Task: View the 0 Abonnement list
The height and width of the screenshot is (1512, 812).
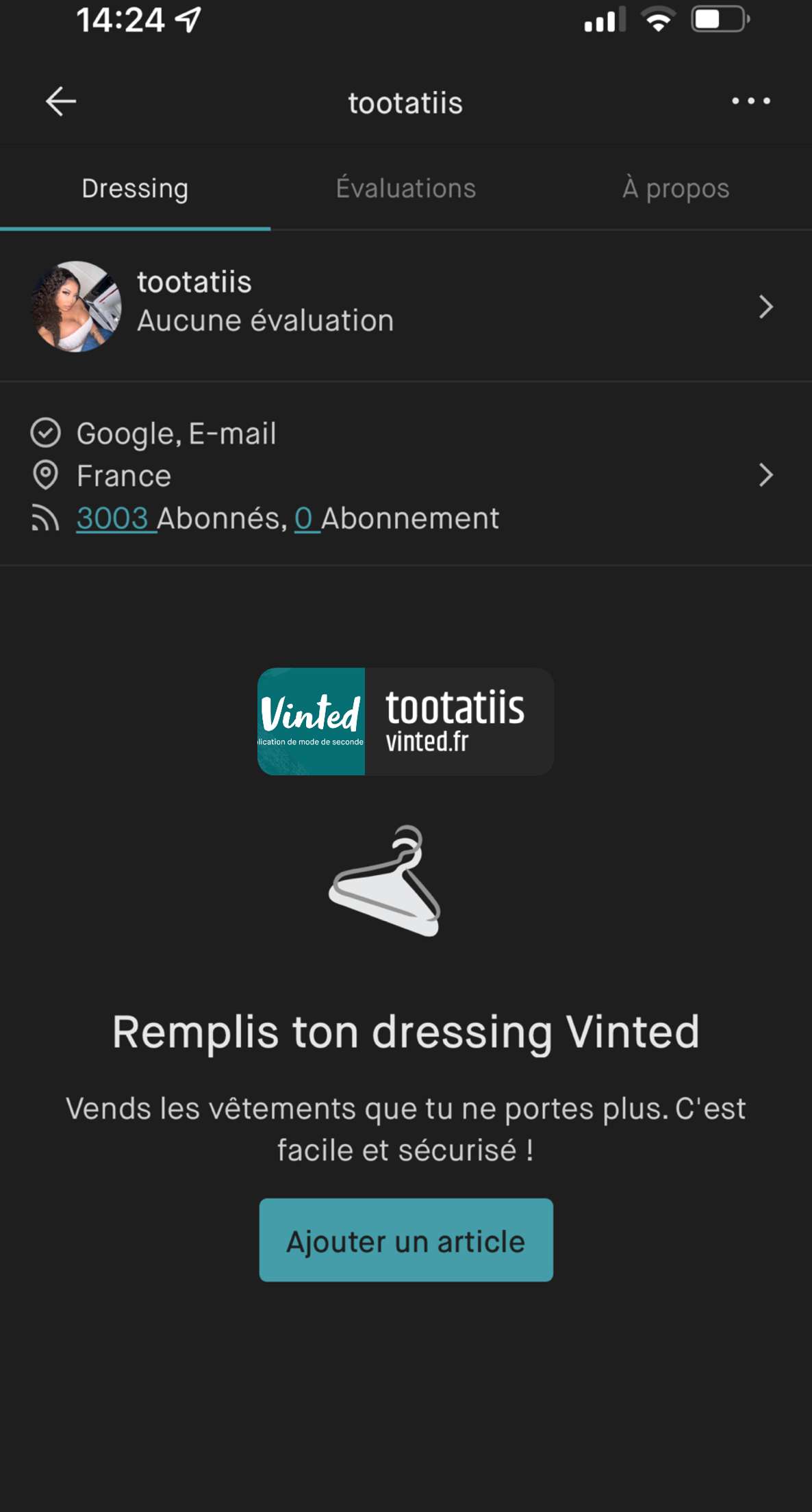Action: 396,518
